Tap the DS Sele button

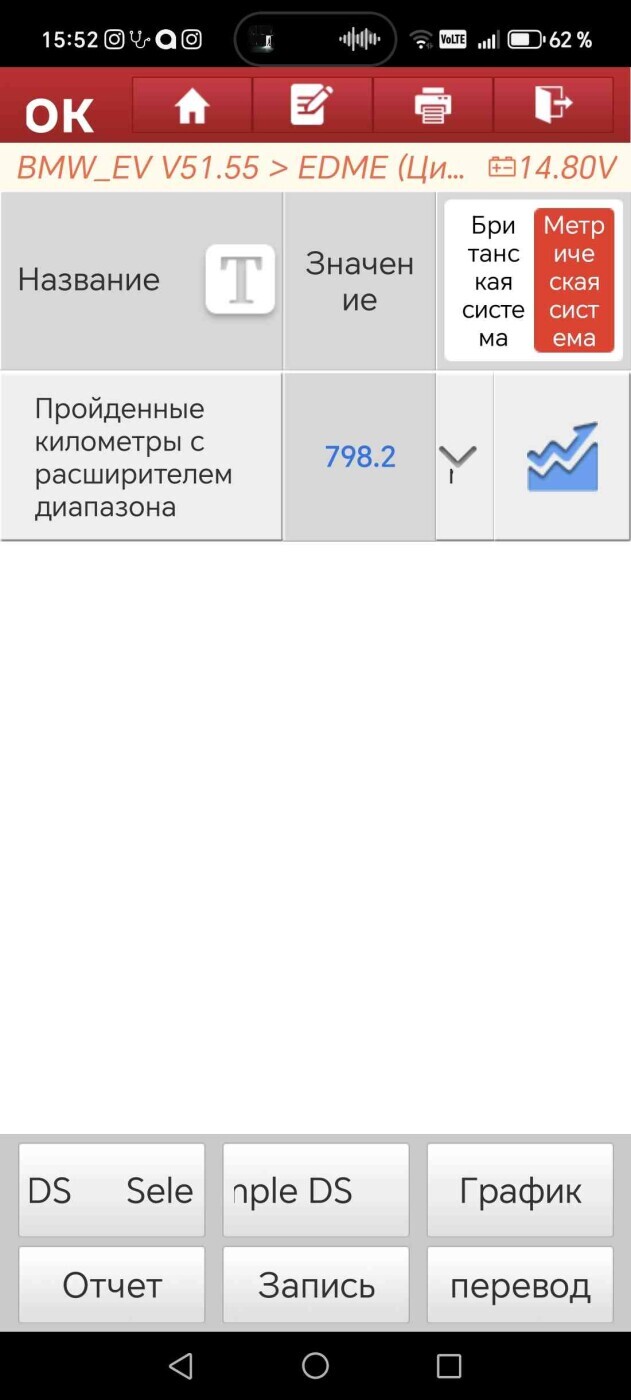(112, 1190)
